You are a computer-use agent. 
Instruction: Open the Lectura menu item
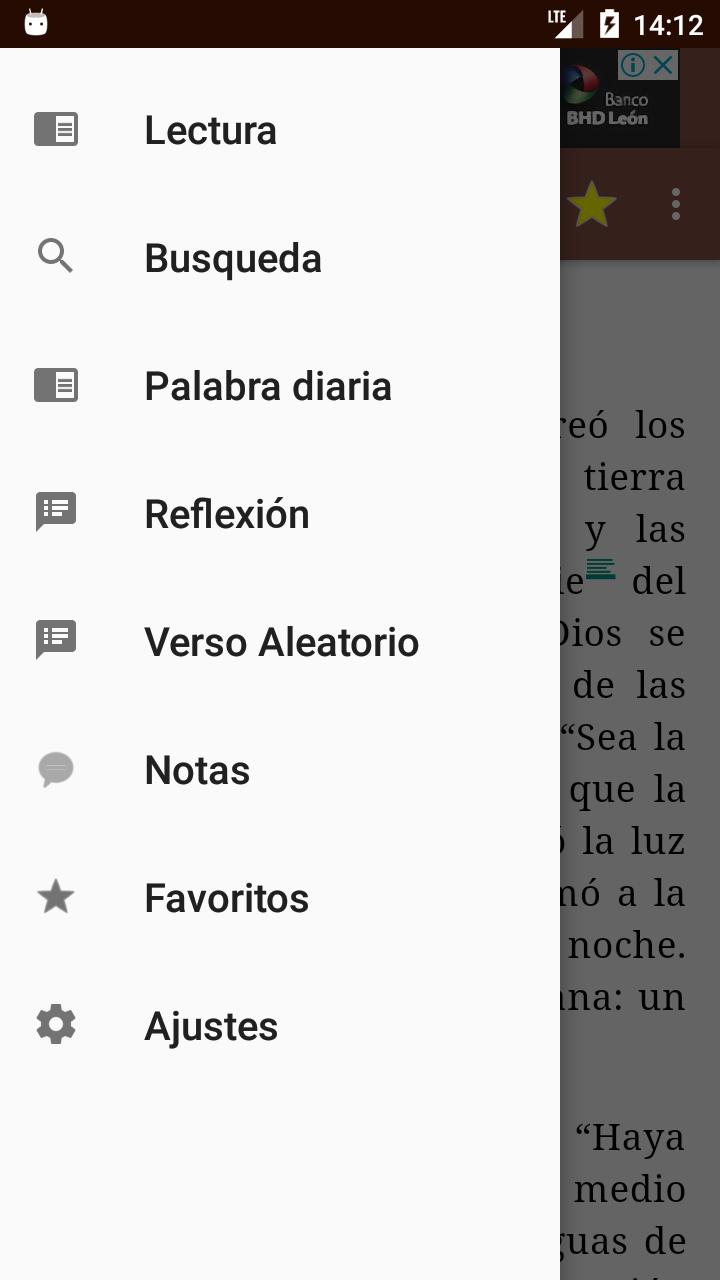[280, 130]
